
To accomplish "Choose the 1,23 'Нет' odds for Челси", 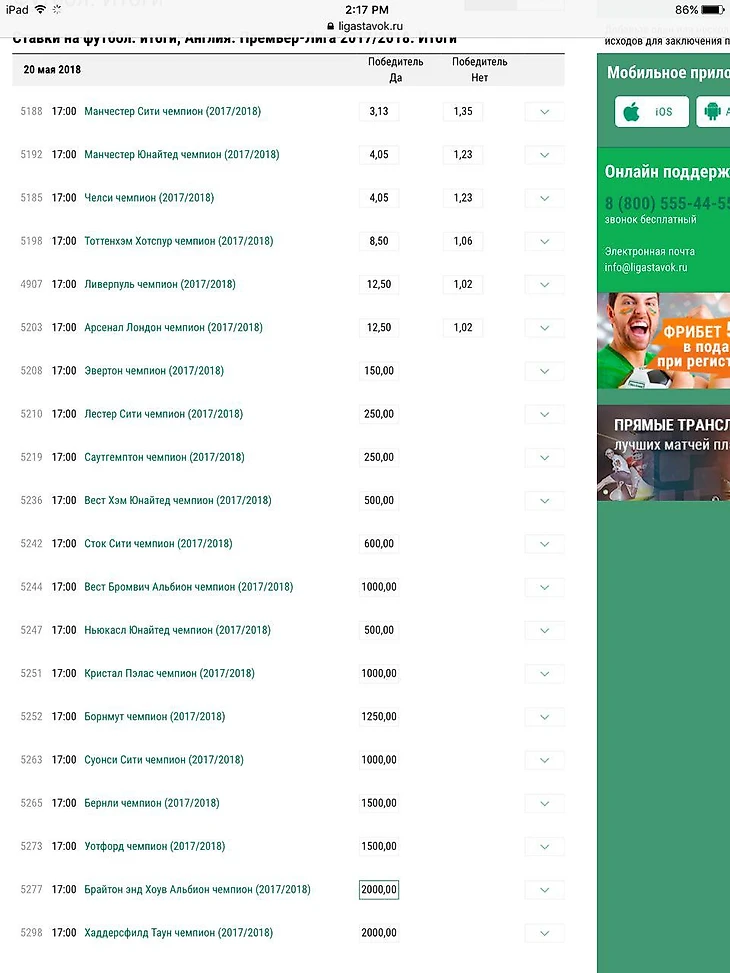I will (x=463, y=198).
